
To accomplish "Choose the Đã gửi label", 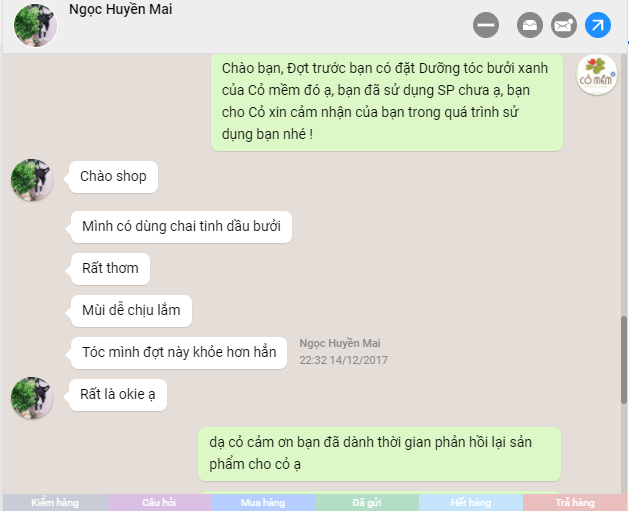I will coord(367,502).
